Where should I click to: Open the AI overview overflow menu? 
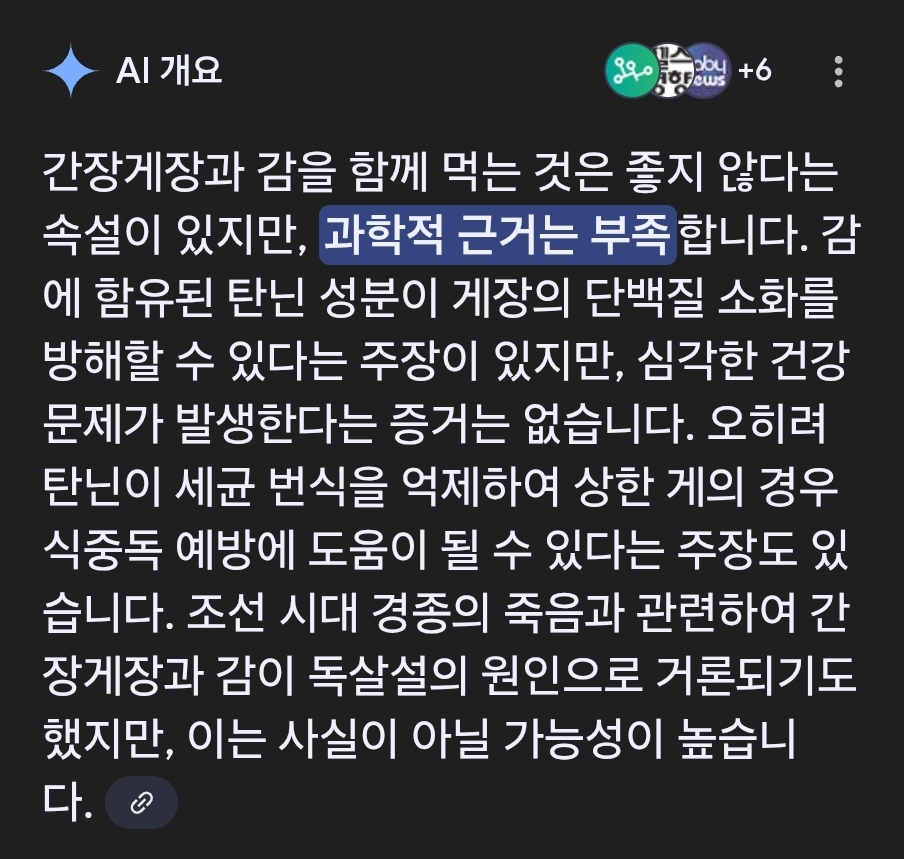[x=838, y=71]
